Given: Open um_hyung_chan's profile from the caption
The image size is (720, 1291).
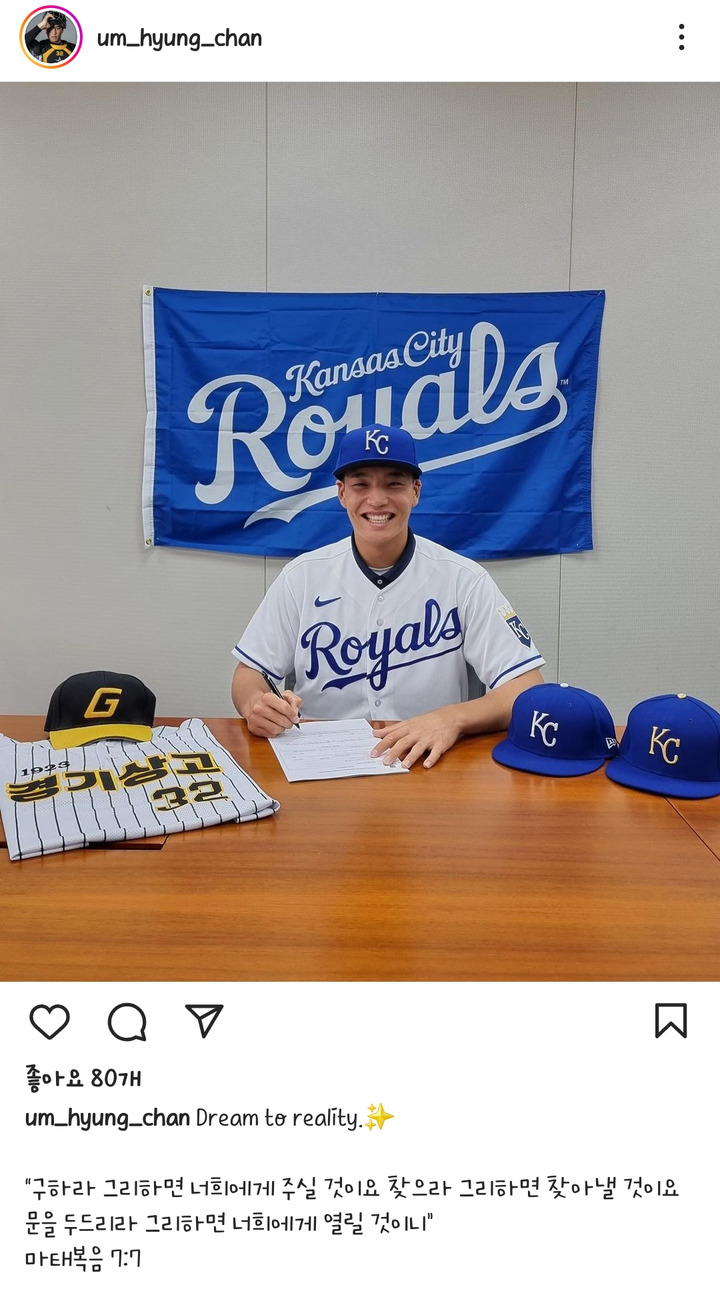Looking at the screenshot, I should click(x=107, y=1118).
